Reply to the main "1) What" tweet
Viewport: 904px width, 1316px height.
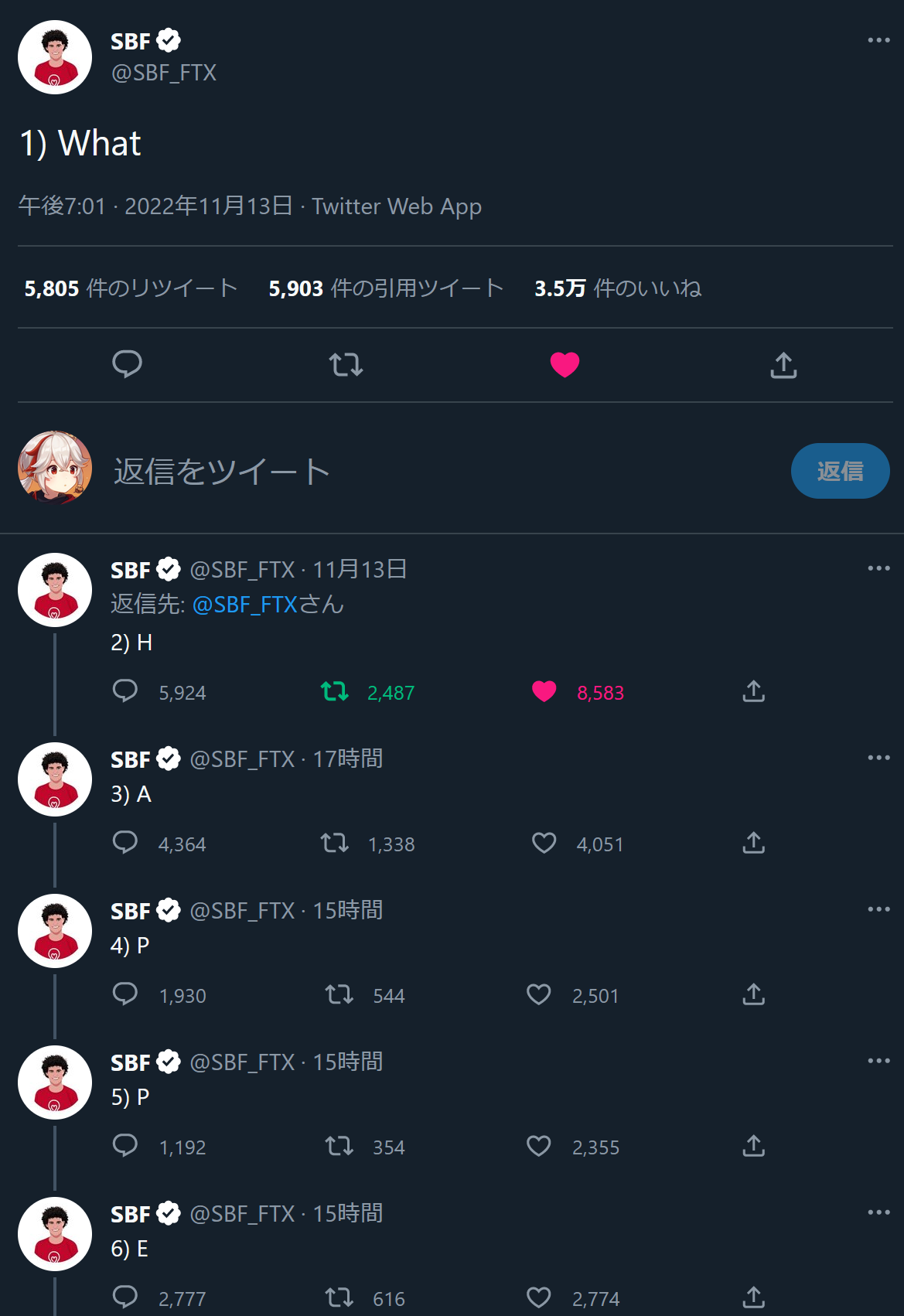coord(128,364)
